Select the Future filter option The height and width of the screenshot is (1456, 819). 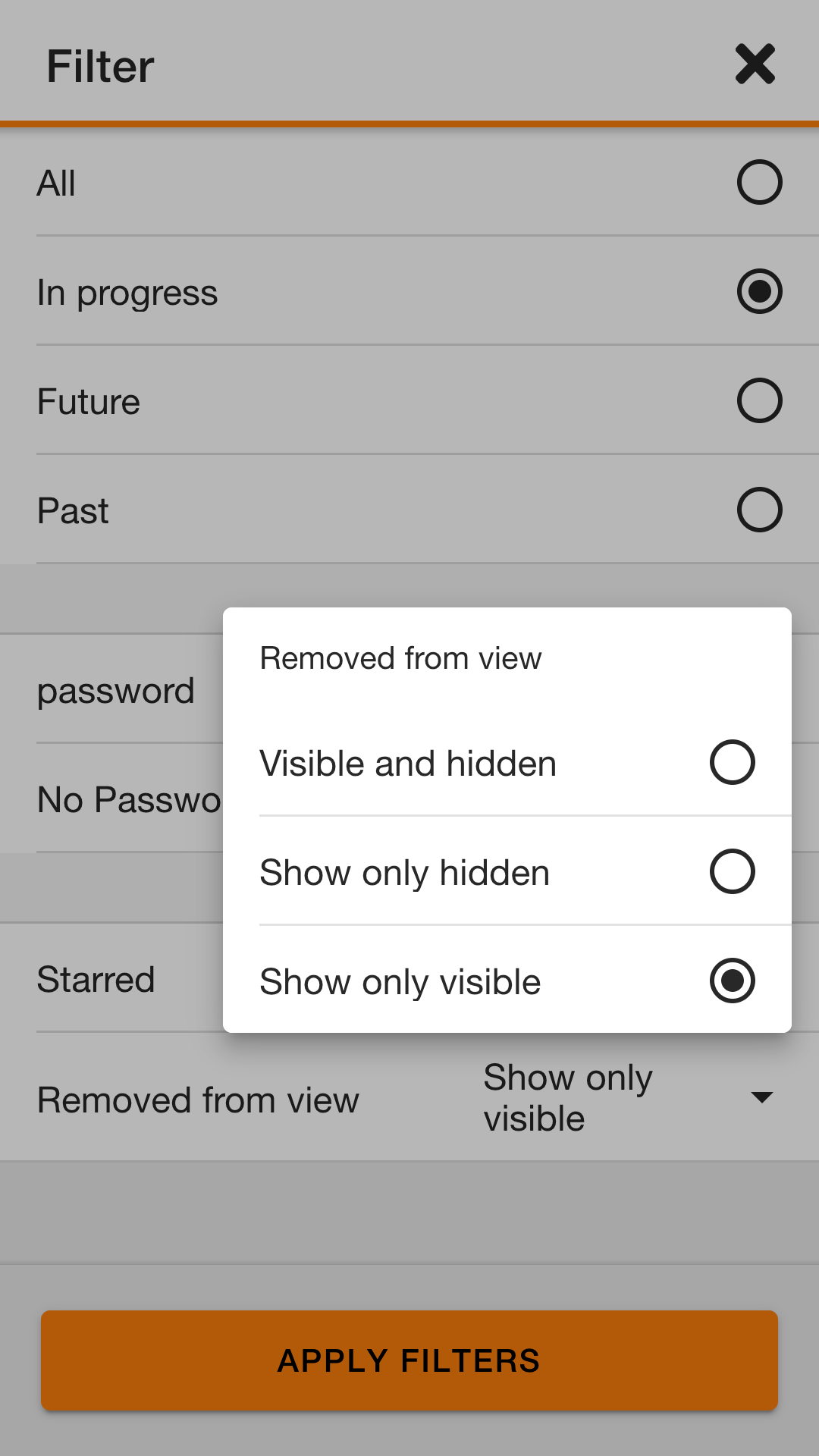409,401
